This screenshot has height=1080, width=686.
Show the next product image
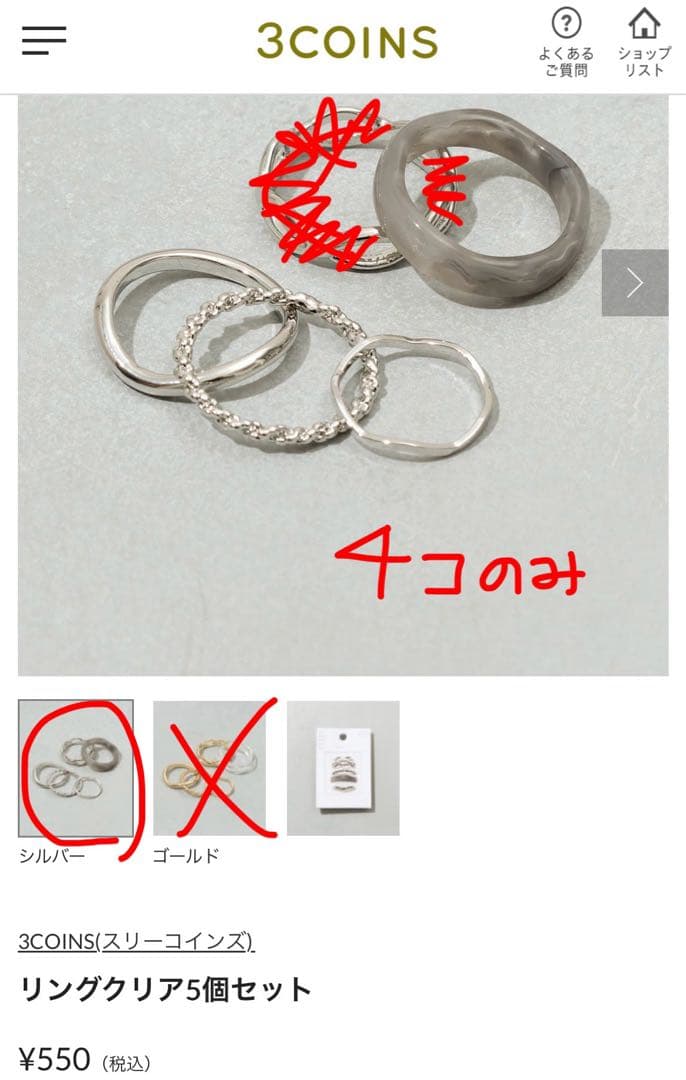click(x=635, y=283)
